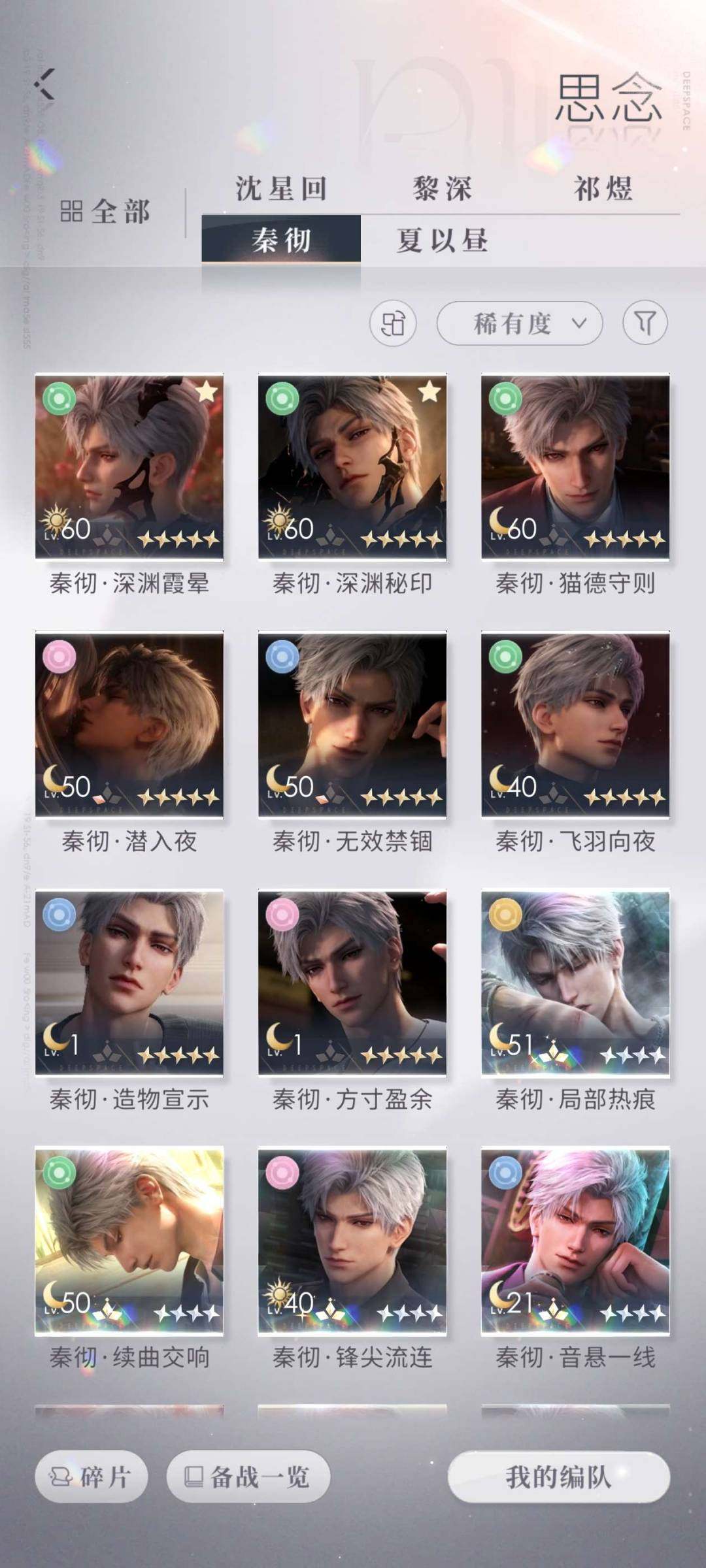Switch to the 夏以昼 tab
The image size is (706, 1568).
(443, 240)
